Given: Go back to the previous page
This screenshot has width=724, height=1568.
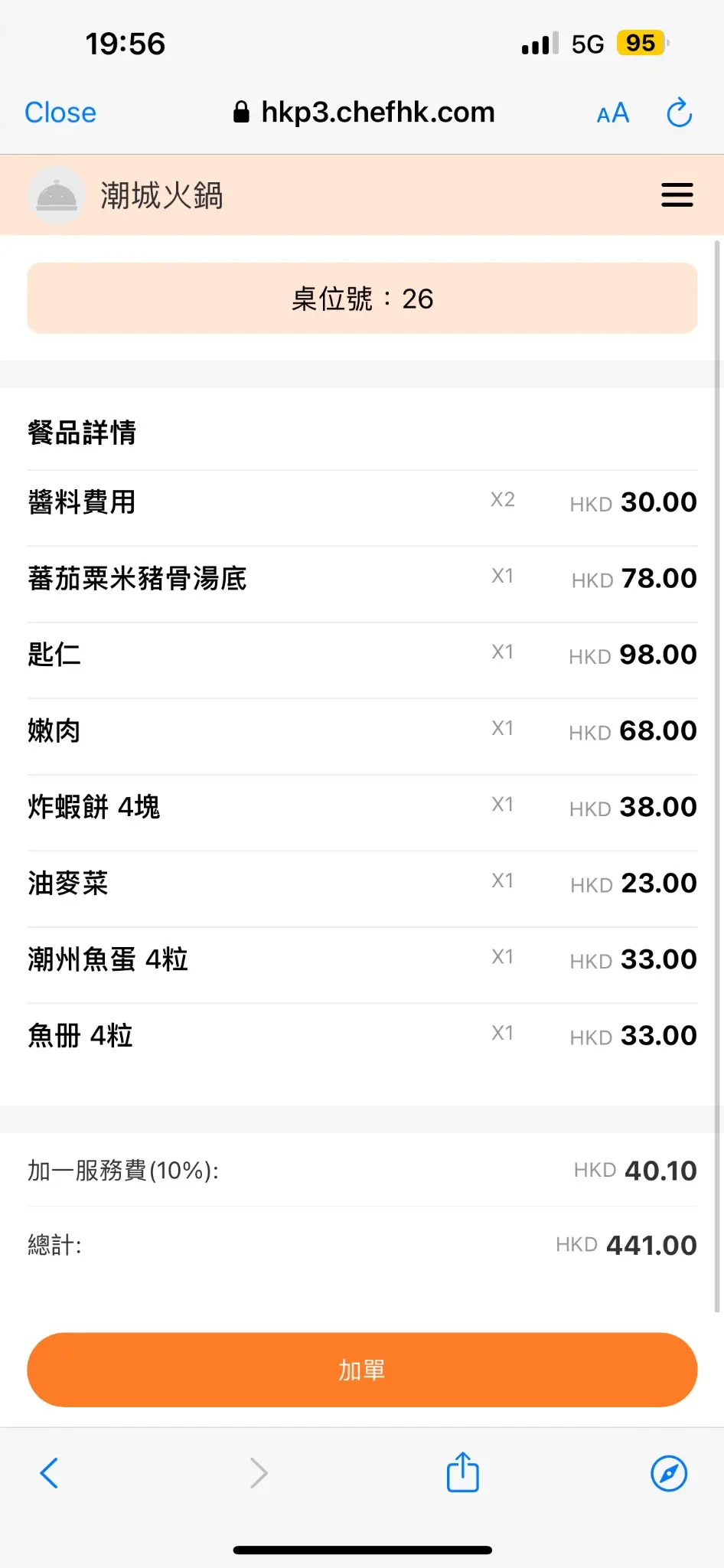Looking at the screenshot, I should pos(49,1473).
